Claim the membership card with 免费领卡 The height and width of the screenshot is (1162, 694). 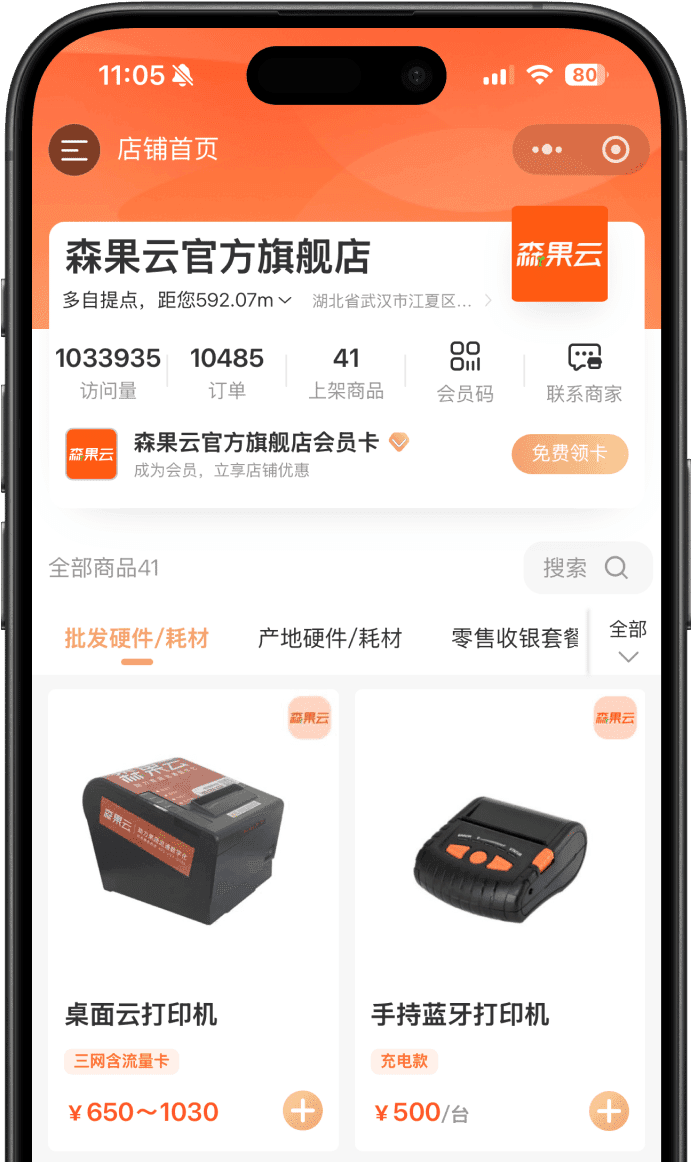point(569,454)
